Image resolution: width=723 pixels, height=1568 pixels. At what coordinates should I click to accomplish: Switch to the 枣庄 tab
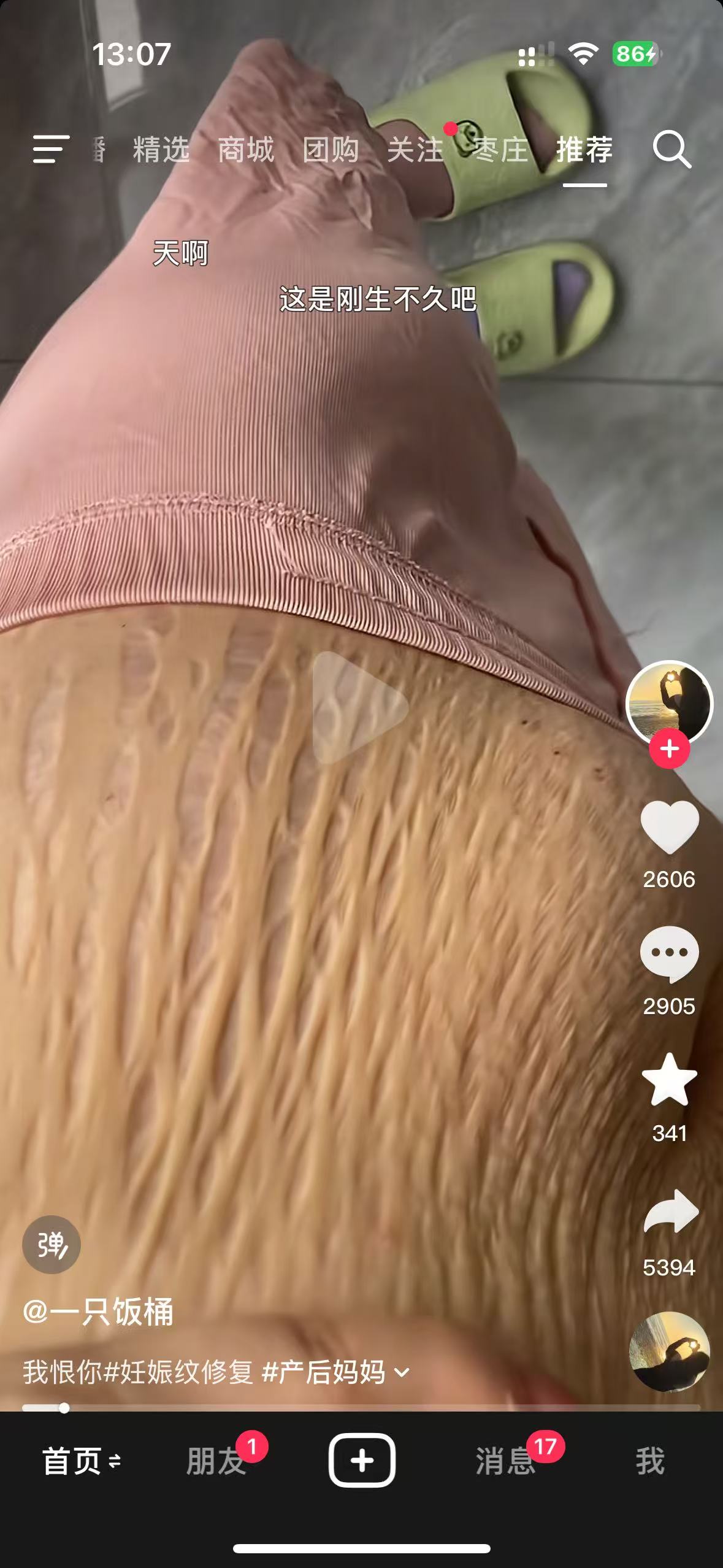500,150
